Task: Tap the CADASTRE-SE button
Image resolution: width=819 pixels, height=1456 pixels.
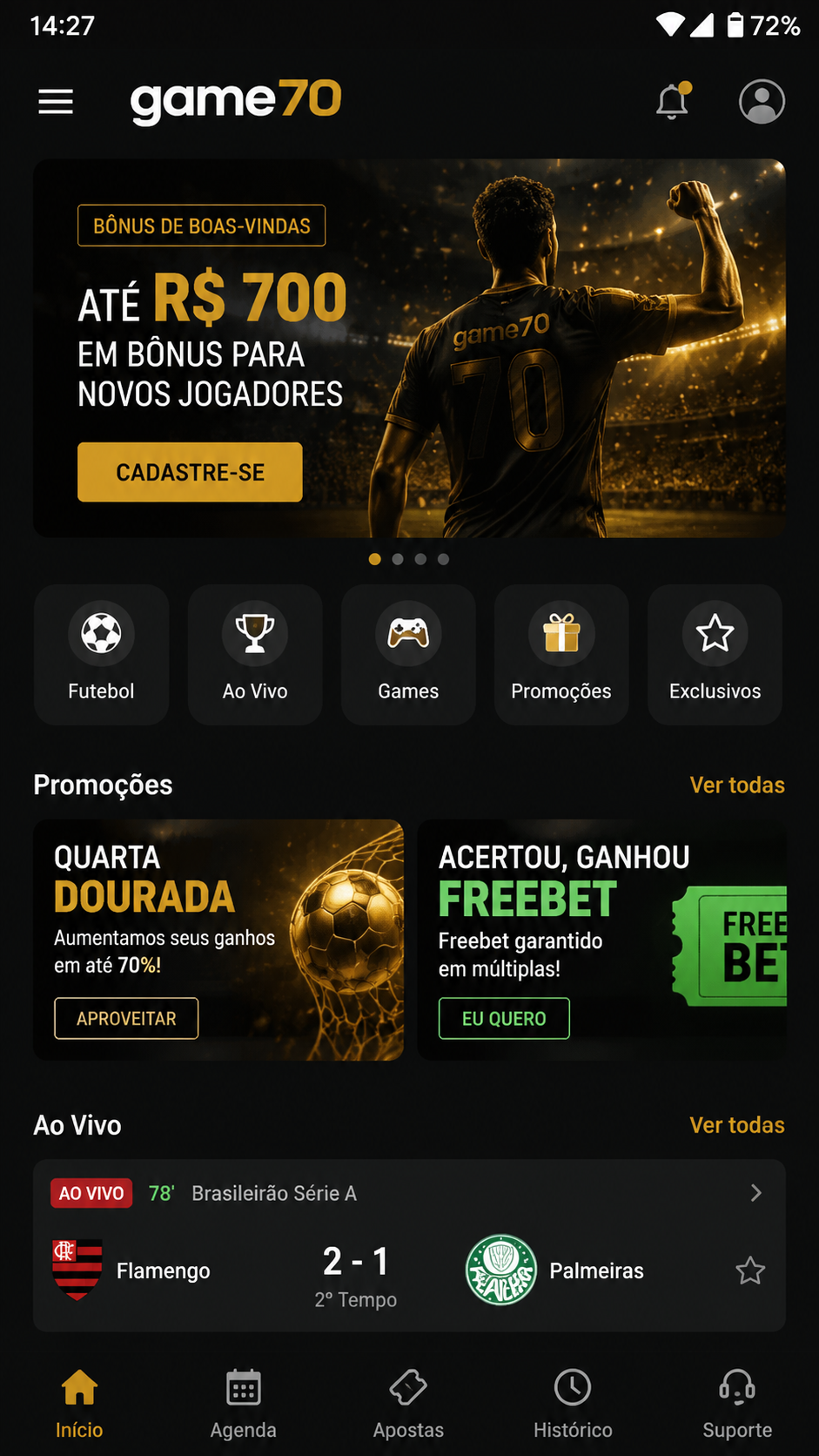Action: click(190, 472)
